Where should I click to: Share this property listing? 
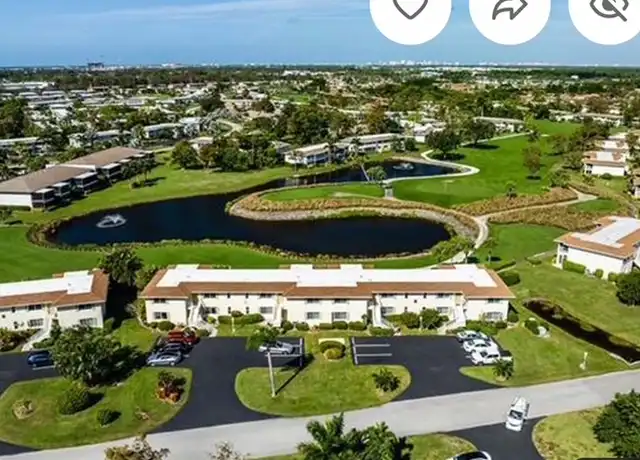[509, 8]
